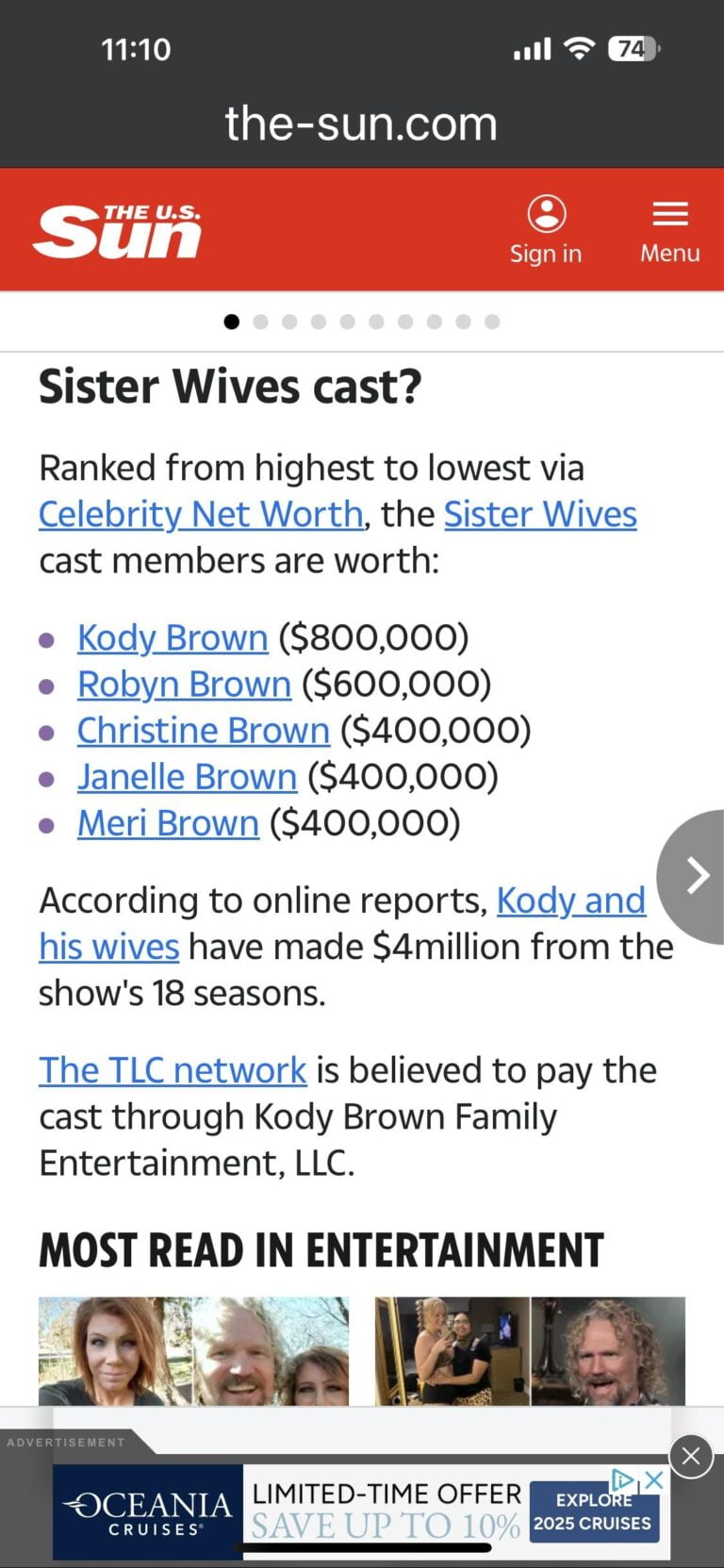The width and height of the screenshot is (724, 1568).
Task: Open the Celebrity Net Worth link
Action: pos(201,515)
